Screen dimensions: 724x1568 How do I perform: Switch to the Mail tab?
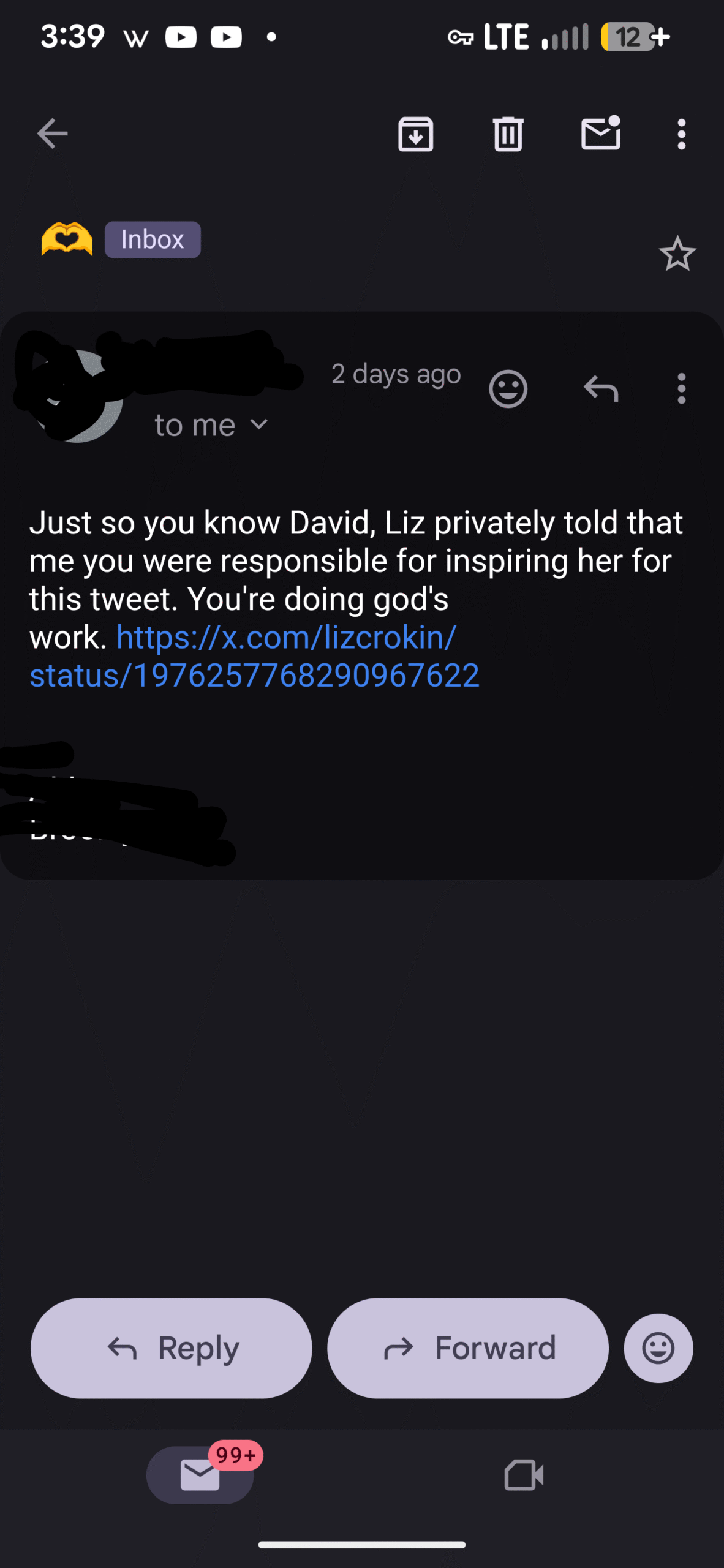coord(200,1475)
